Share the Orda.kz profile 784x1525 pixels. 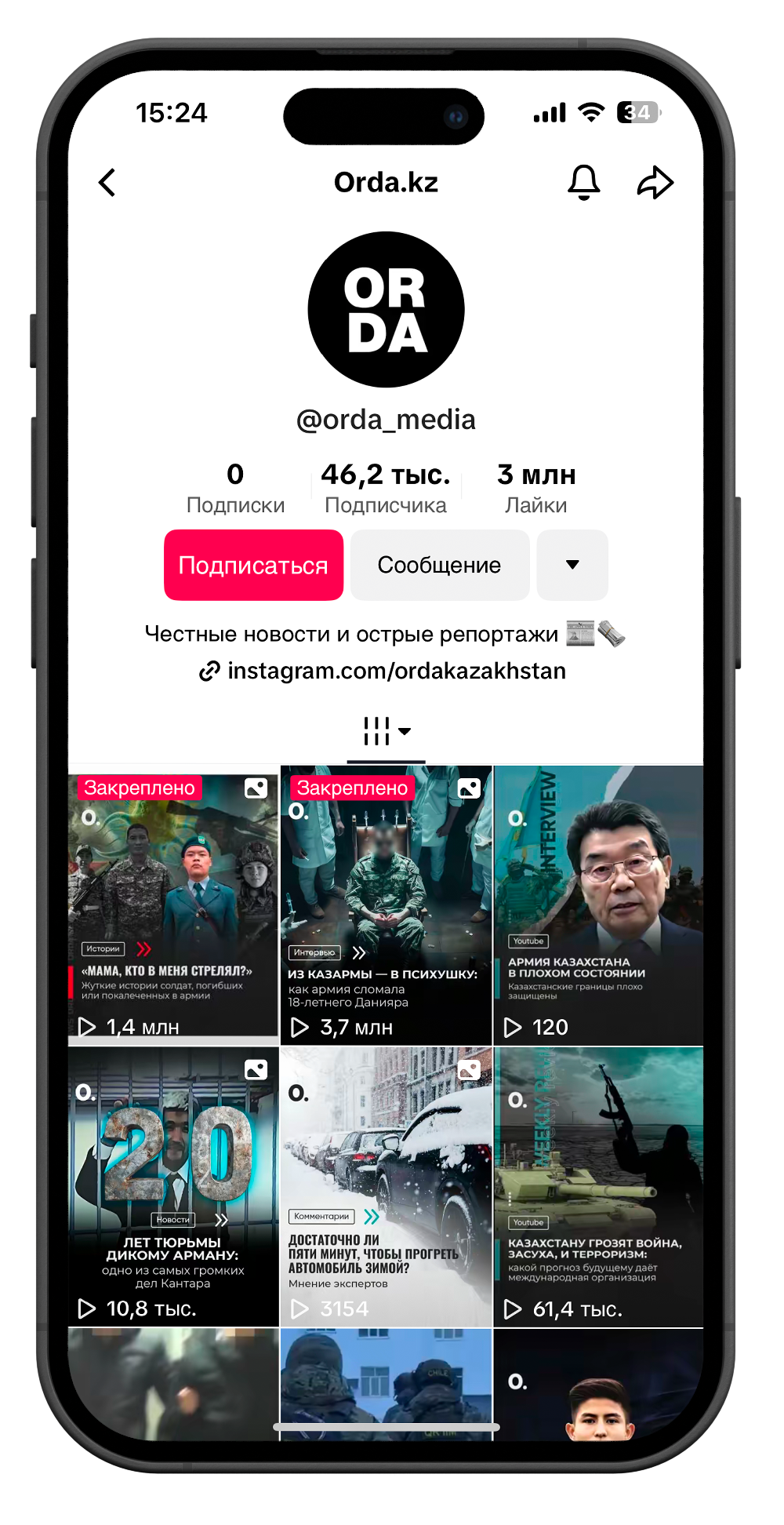pos(655,183)
